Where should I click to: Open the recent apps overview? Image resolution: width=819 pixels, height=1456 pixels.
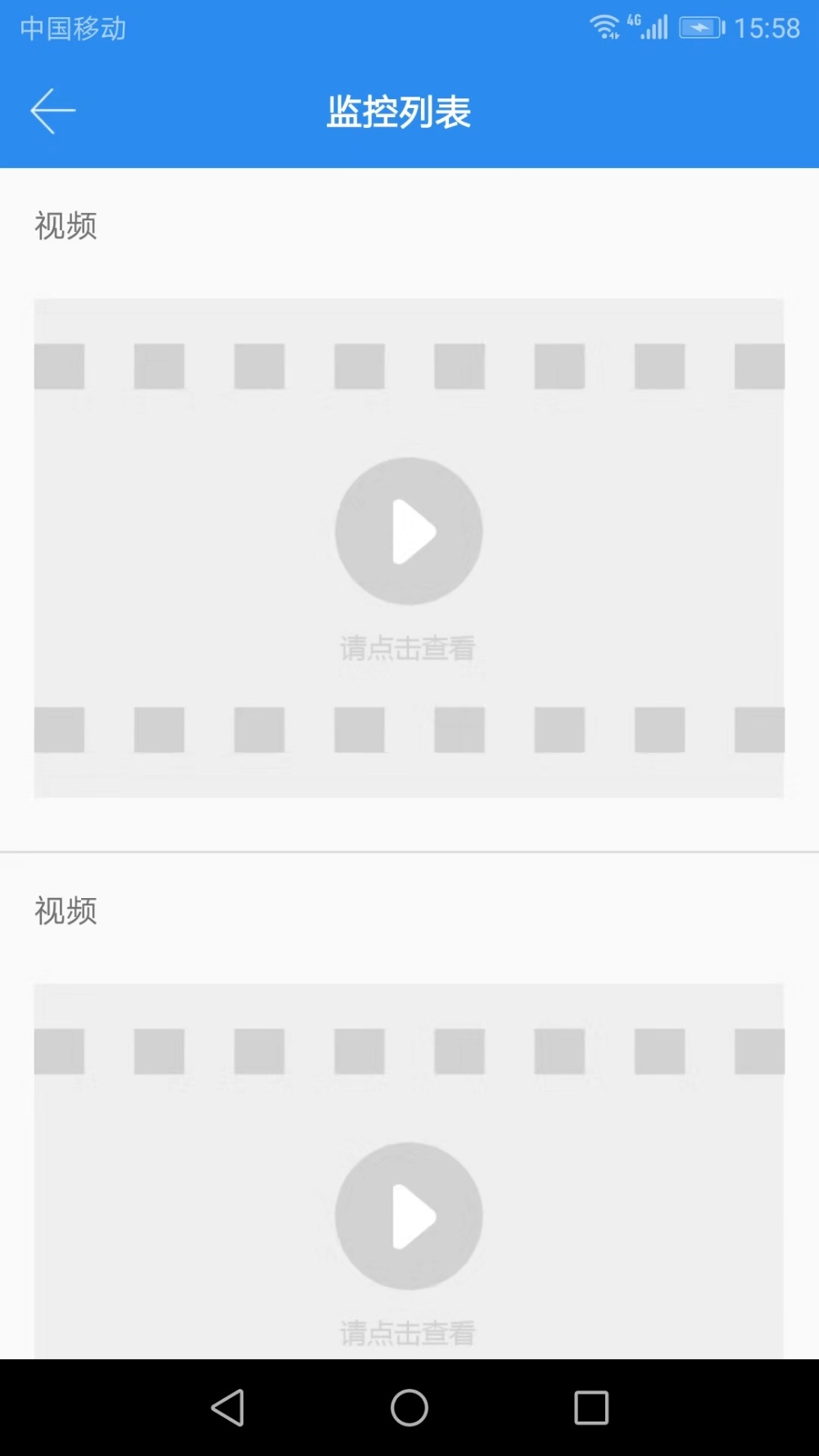tap(591, 1408)
